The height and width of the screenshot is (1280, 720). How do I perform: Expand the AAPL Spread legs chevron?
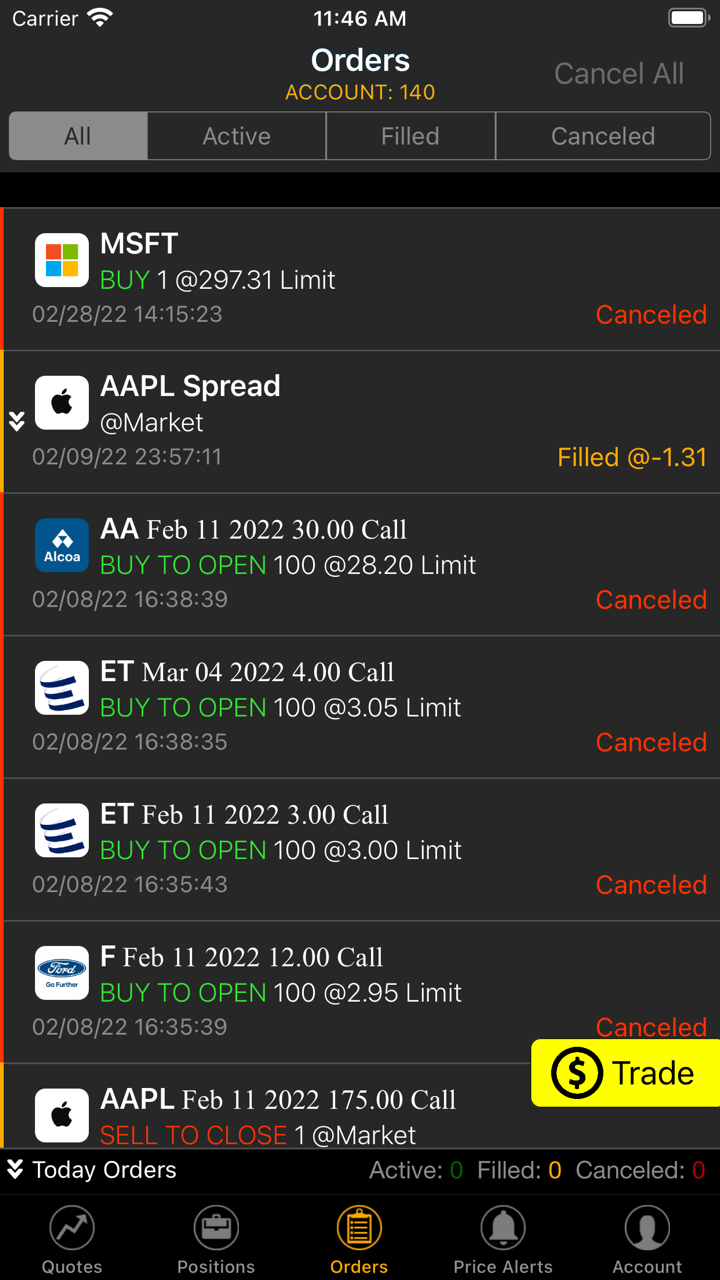[x=15, y=421]
